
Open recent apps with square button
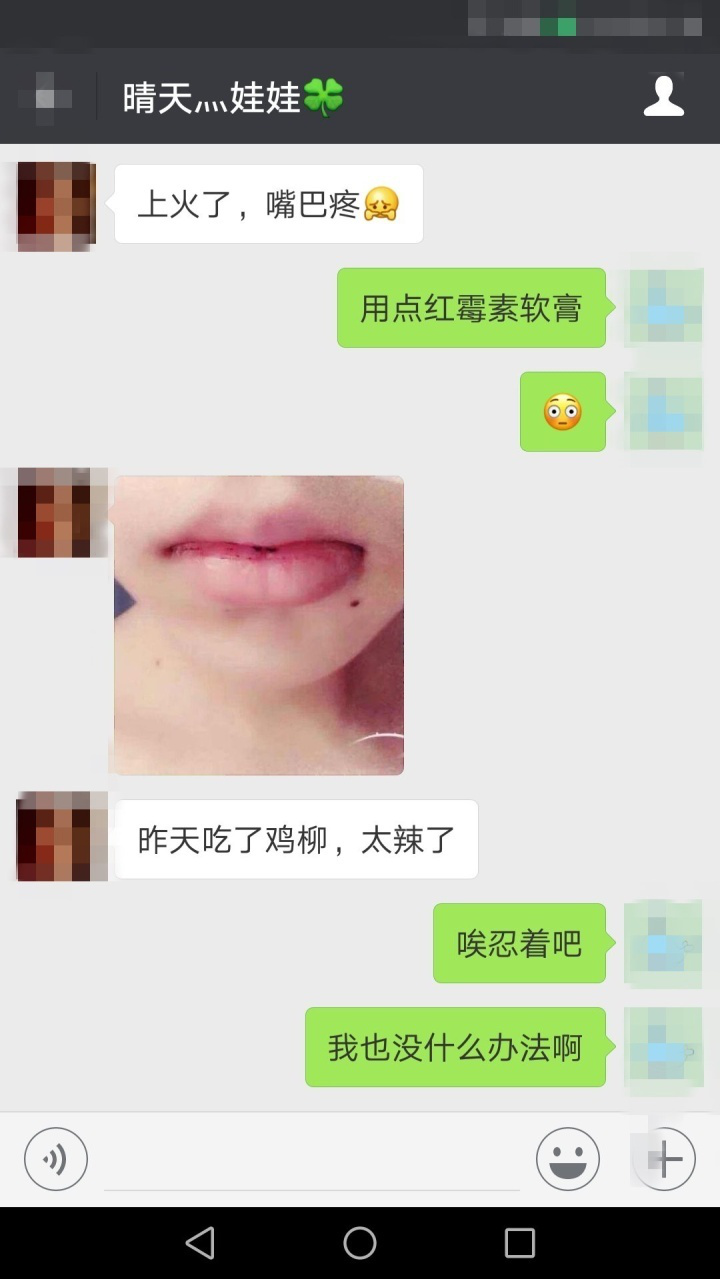(519, 1243)
